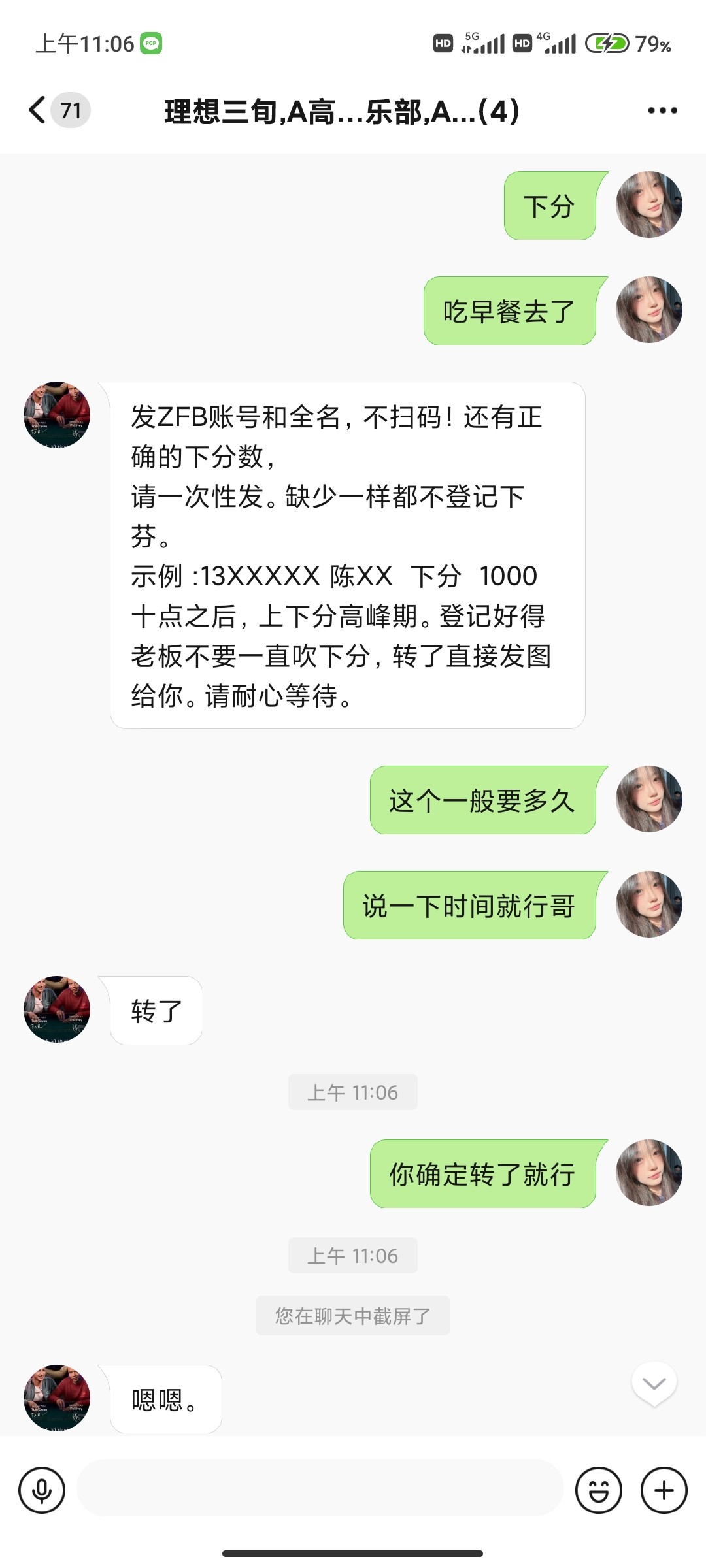Image resolution: width=706 pixels, height=1568 pixels.
Task: Go back to the chat list
Action: click(x=38, y=110)
